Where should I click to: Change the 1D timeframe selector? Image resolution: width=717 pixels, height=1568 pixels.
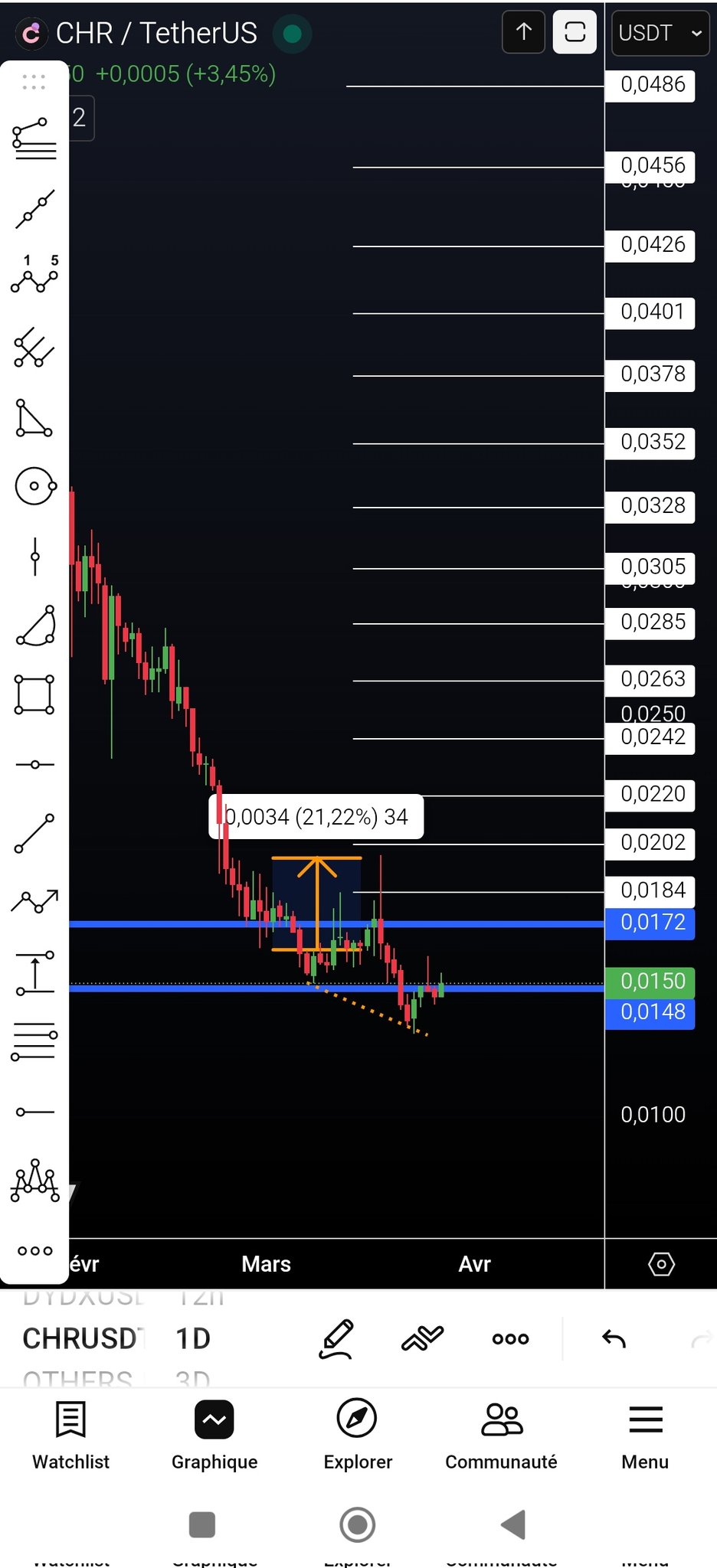[x=193, y=1338]
